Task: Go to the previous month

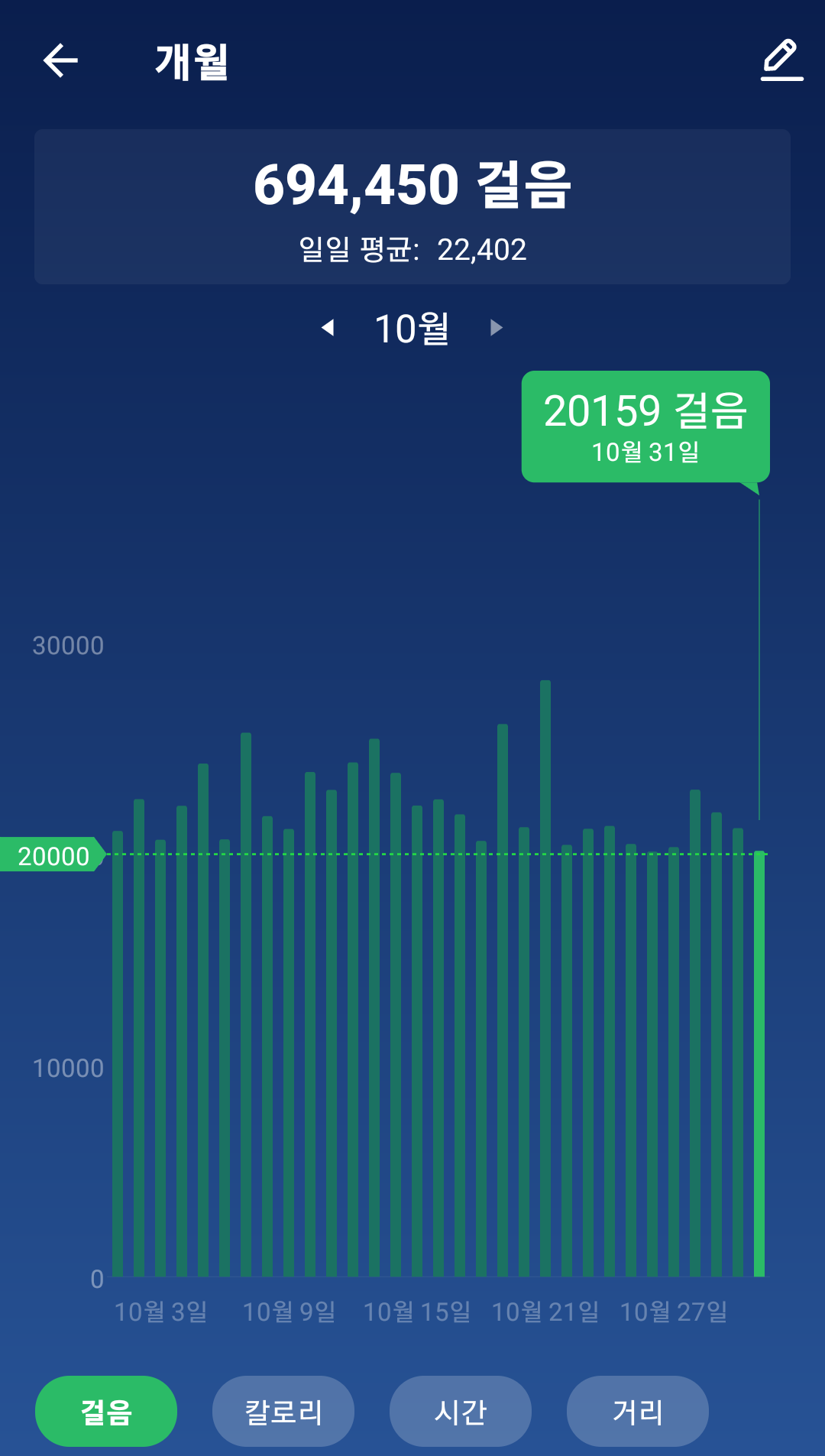Action: coord(328,328)
